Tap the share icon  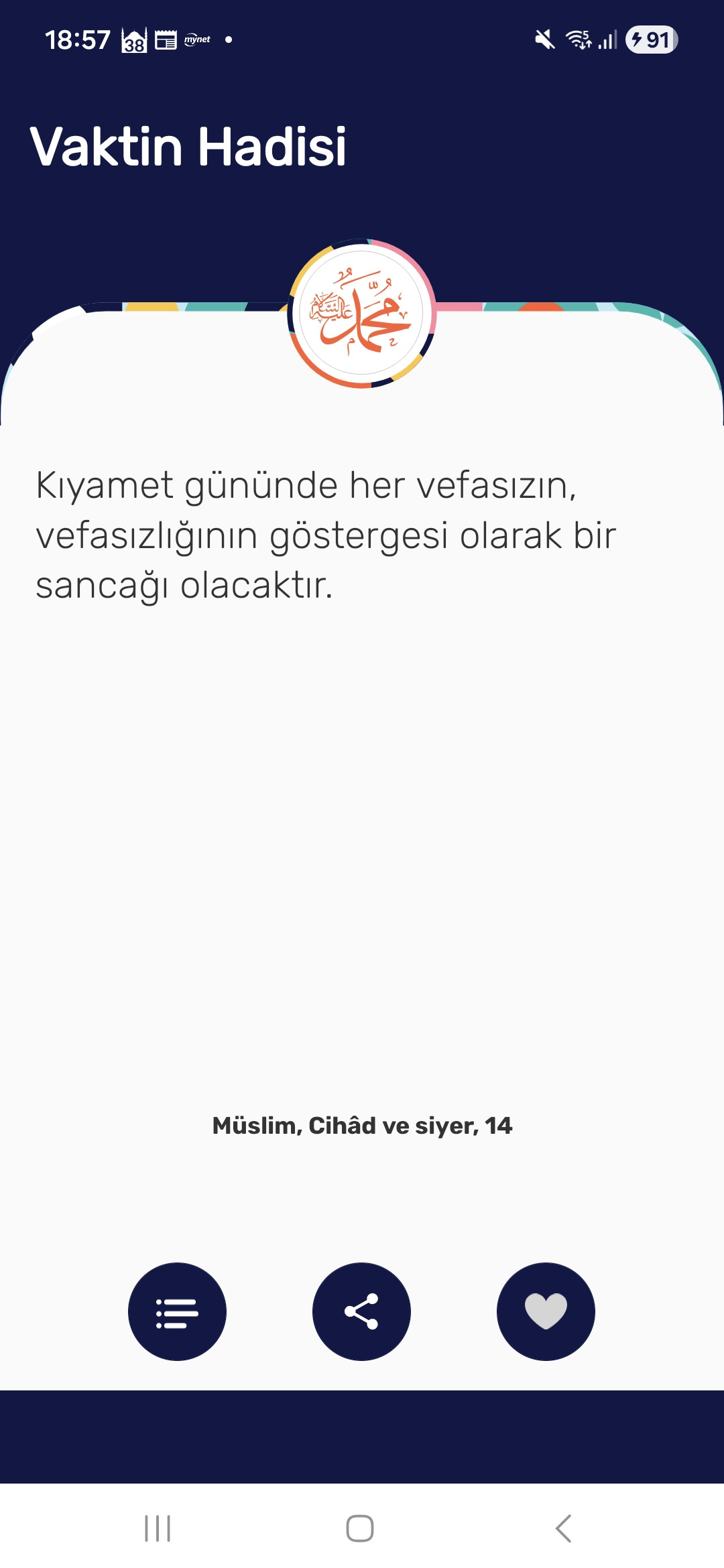click(x=361, y=1313)
